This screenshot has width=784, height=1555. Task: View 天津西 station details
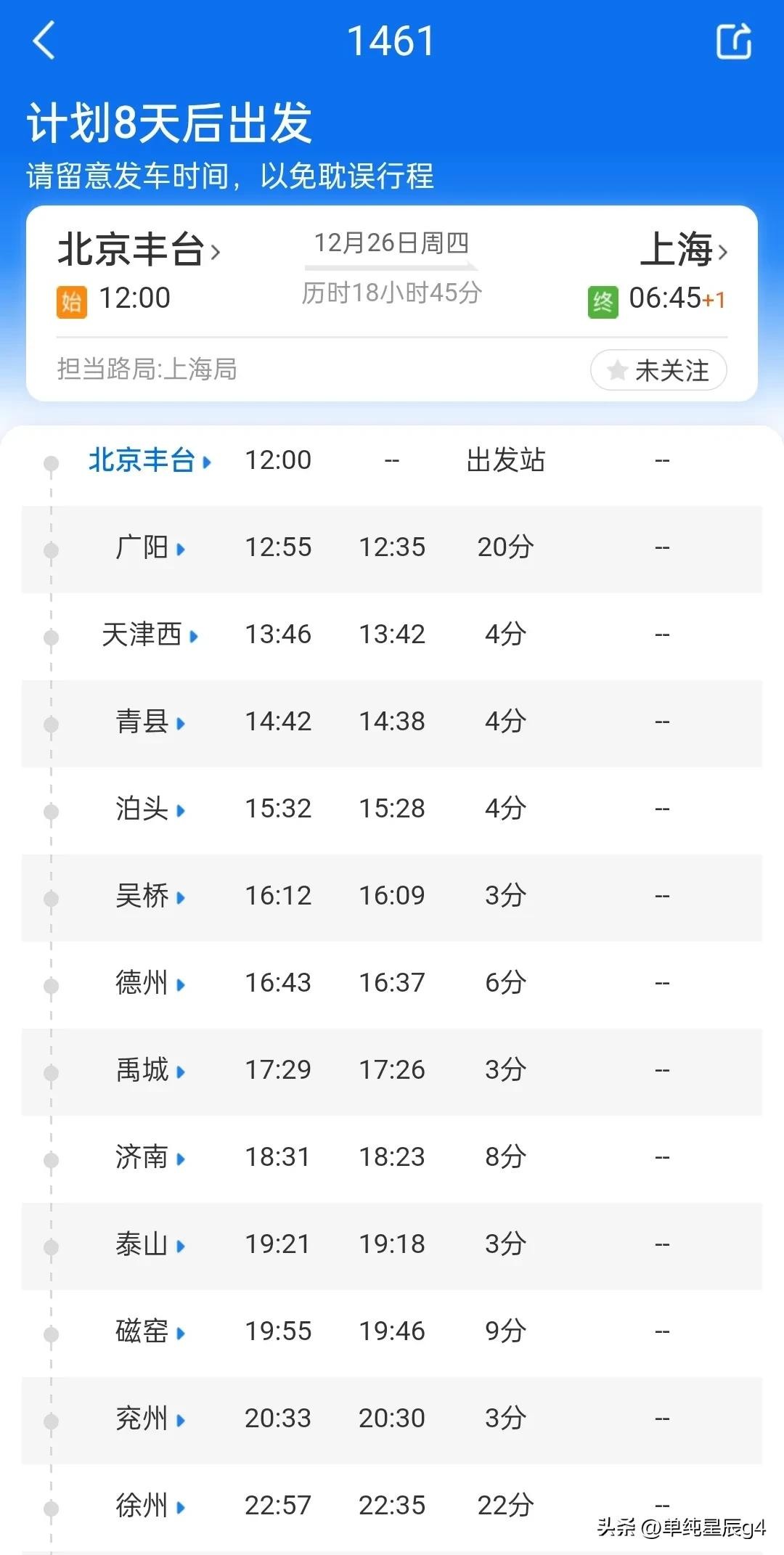point(150,634)
